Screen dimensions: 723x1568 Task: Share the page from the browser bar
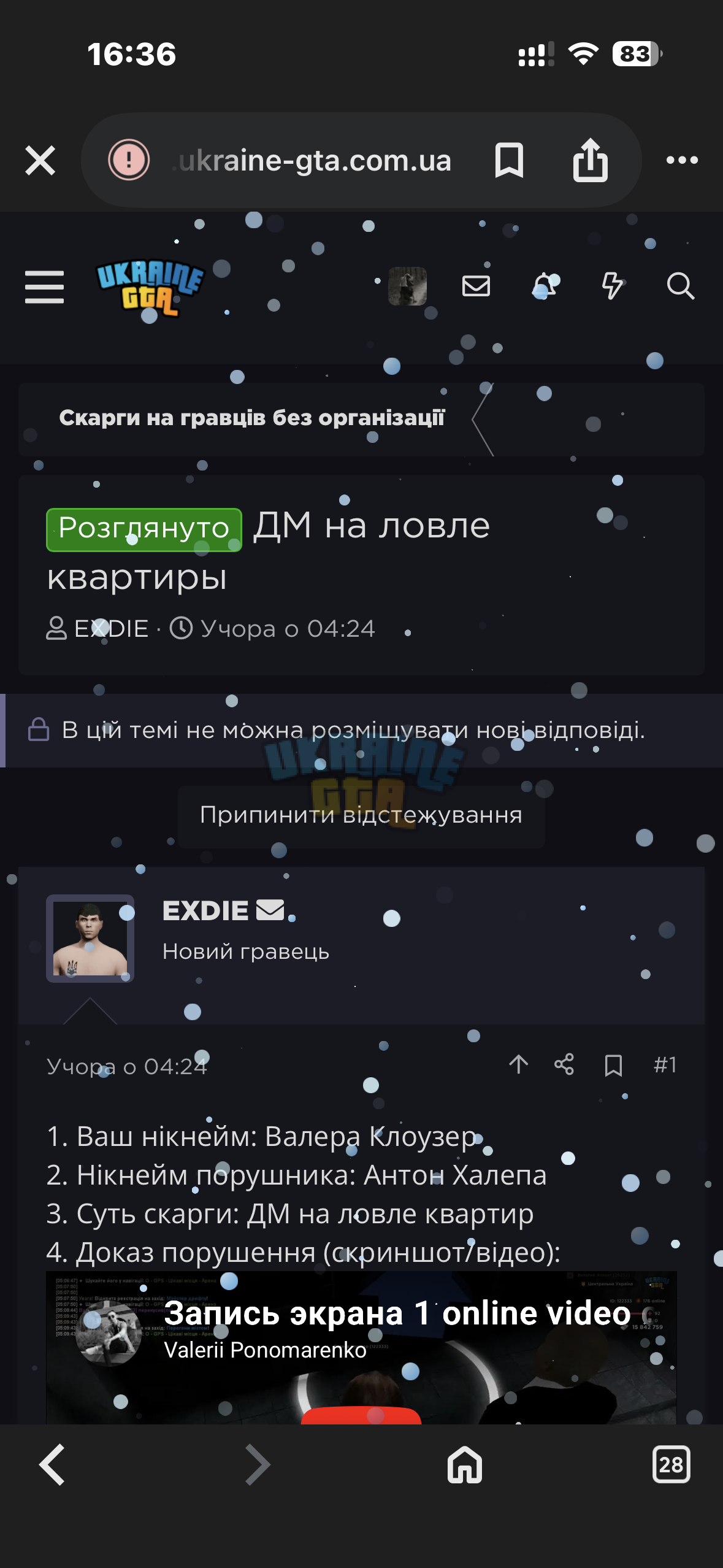(590, 160)
